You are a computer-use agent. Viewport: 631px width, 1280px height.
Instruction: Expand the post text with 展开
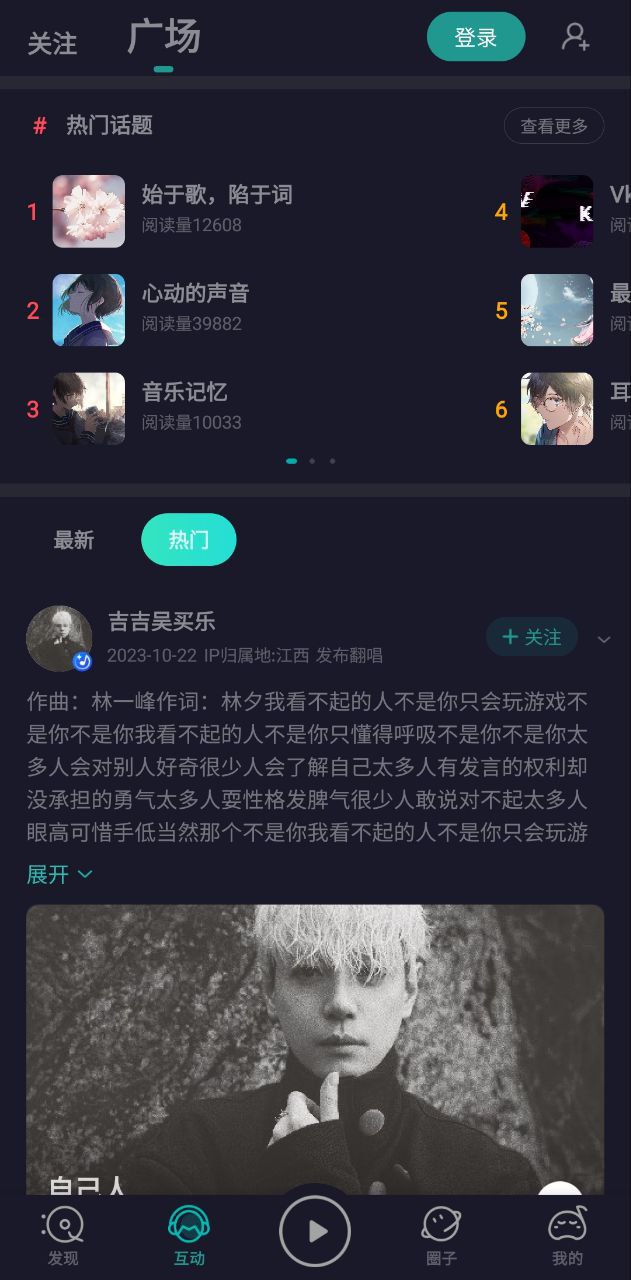click(59, 874)
